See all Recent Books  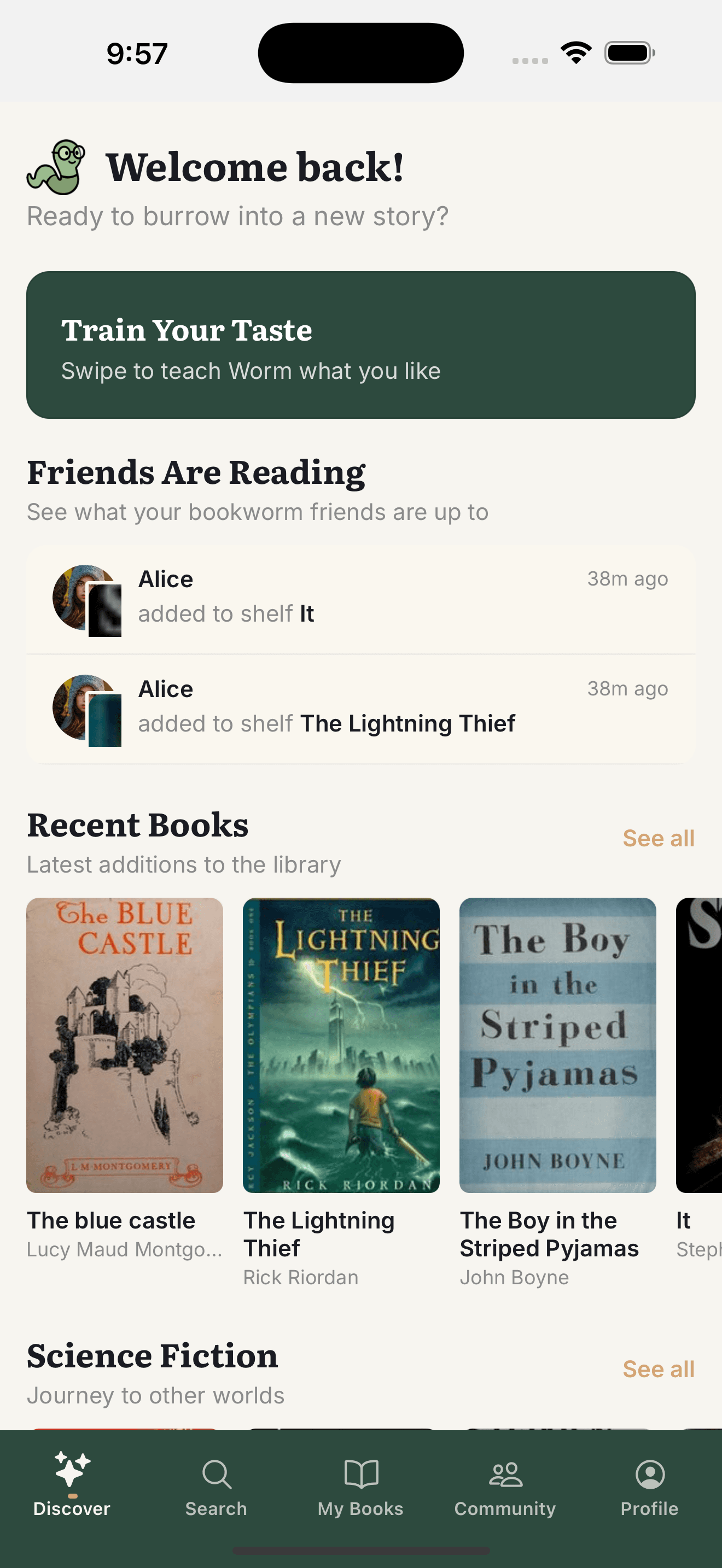click(657, 838)
